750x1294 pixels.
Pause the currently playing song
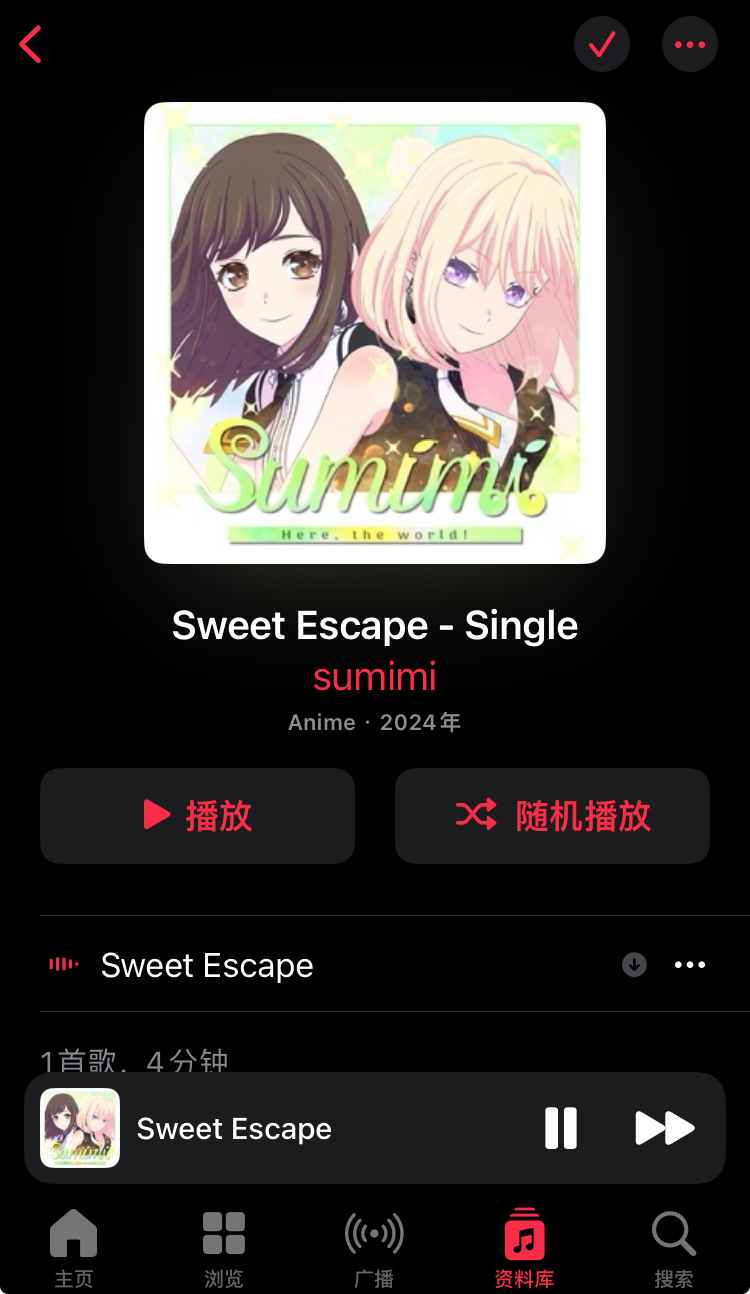[561, 1128]
